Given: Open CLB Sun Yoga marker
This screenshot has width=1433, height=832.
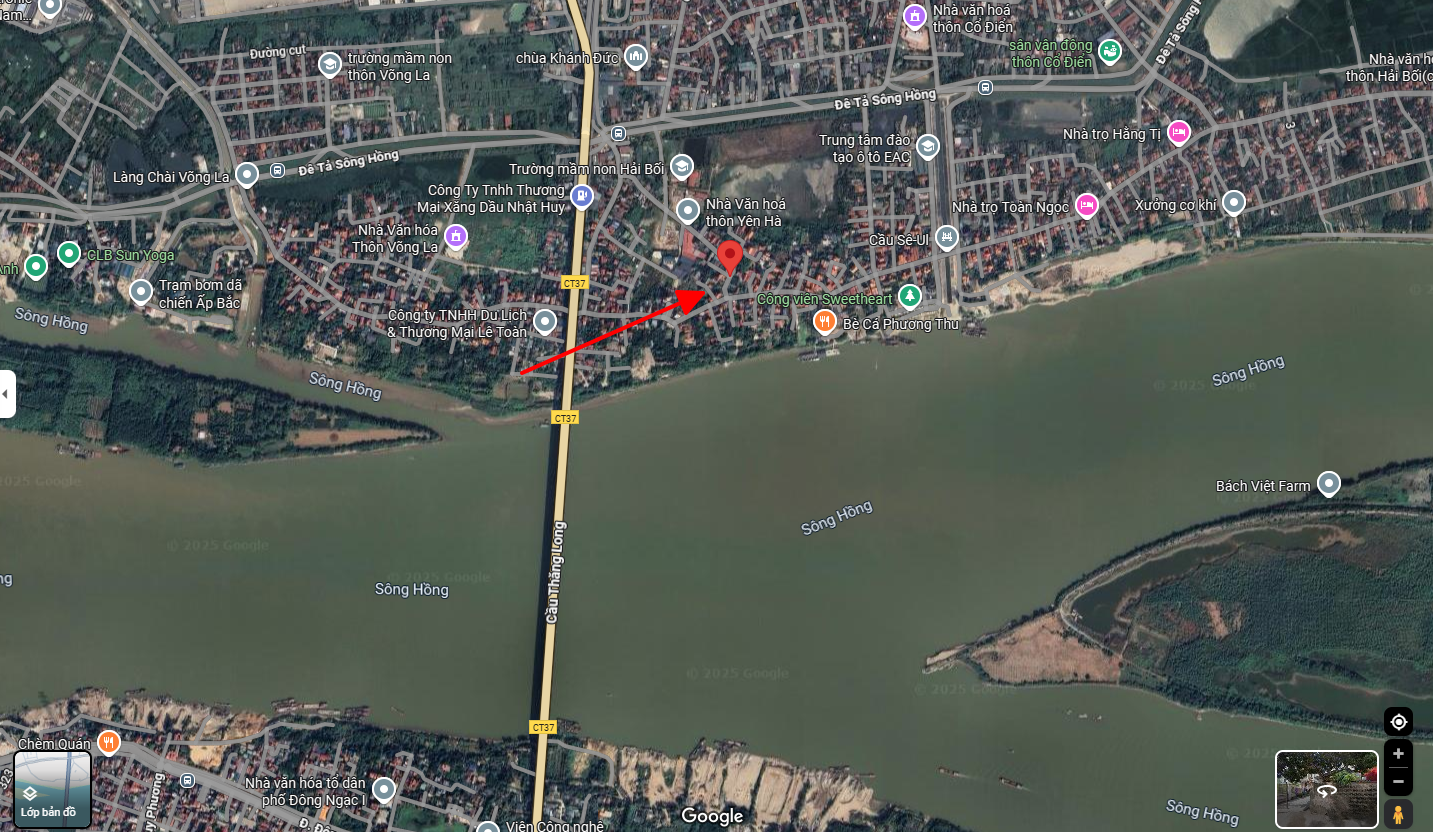Looking at the screenshot, I should pyautogui.click(x=69, y=253).
